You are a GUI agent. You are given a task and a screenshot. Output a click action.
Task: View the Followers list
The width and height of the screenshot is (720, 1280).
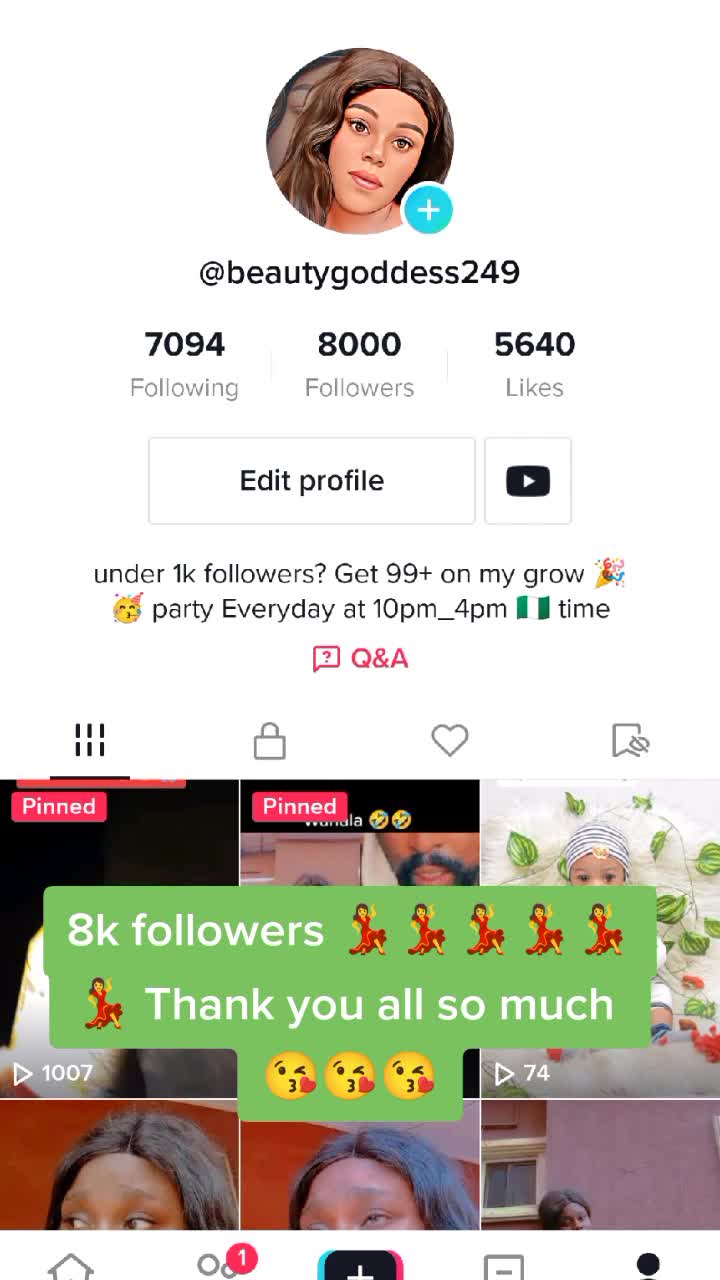click(x=359, y=364)
